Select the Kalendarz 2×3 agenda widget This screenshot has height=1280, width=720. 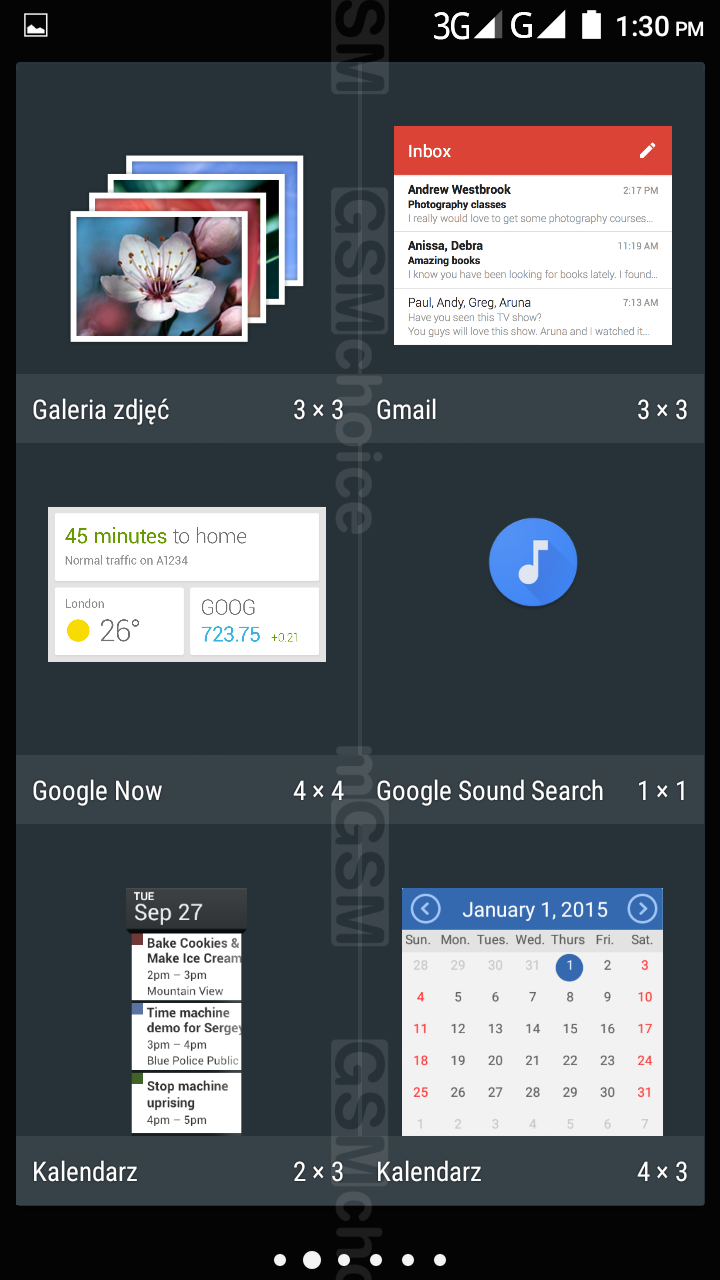187,1010
